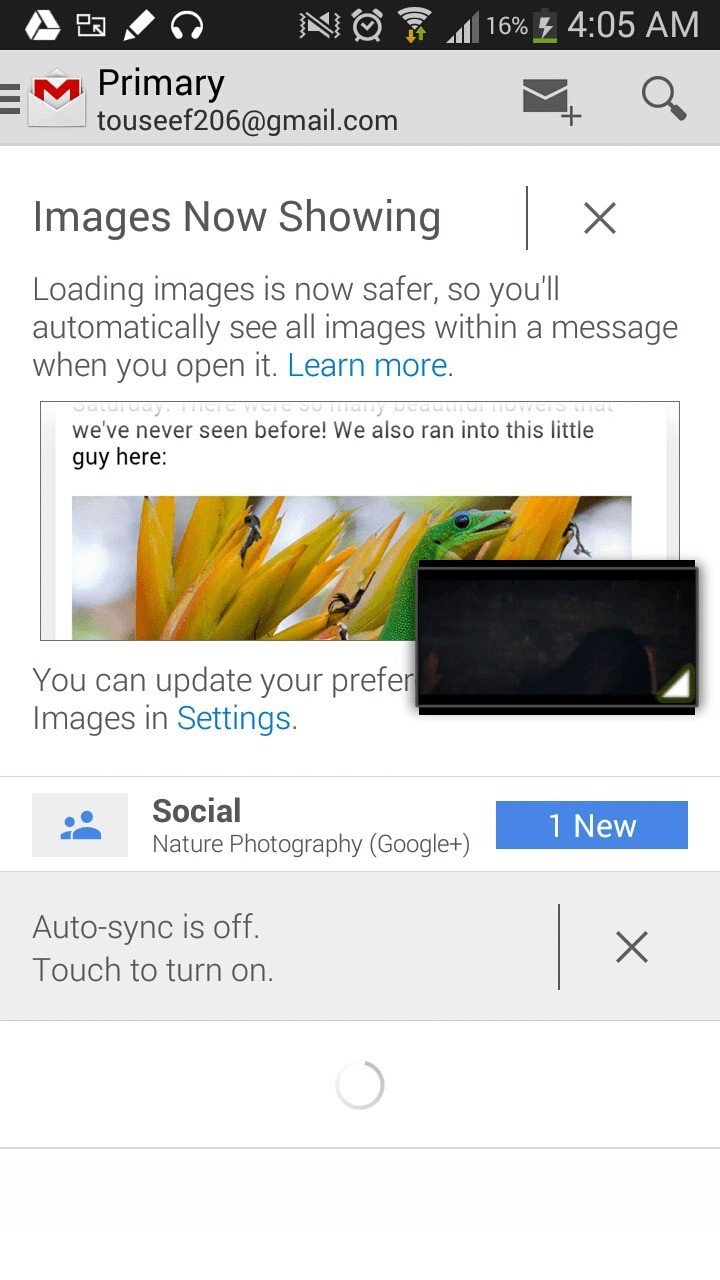Open the Learn more link

click(x=367, y=365)
